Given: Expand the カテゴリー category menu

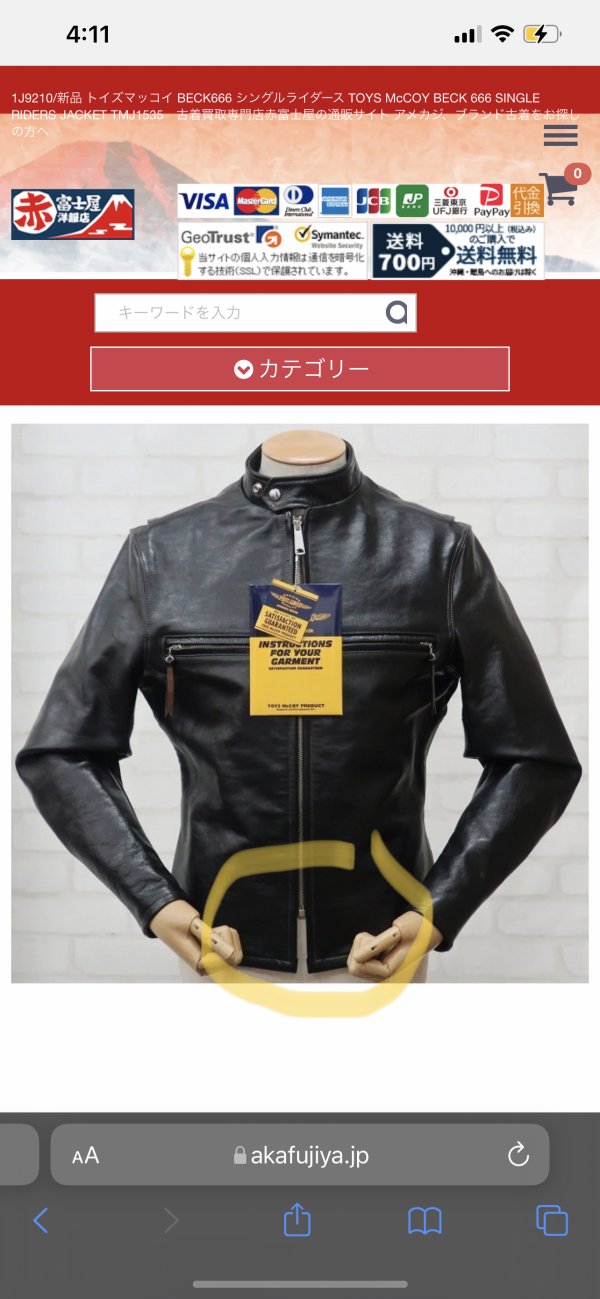Looking at the screenshot, I should tap(300, 369).
